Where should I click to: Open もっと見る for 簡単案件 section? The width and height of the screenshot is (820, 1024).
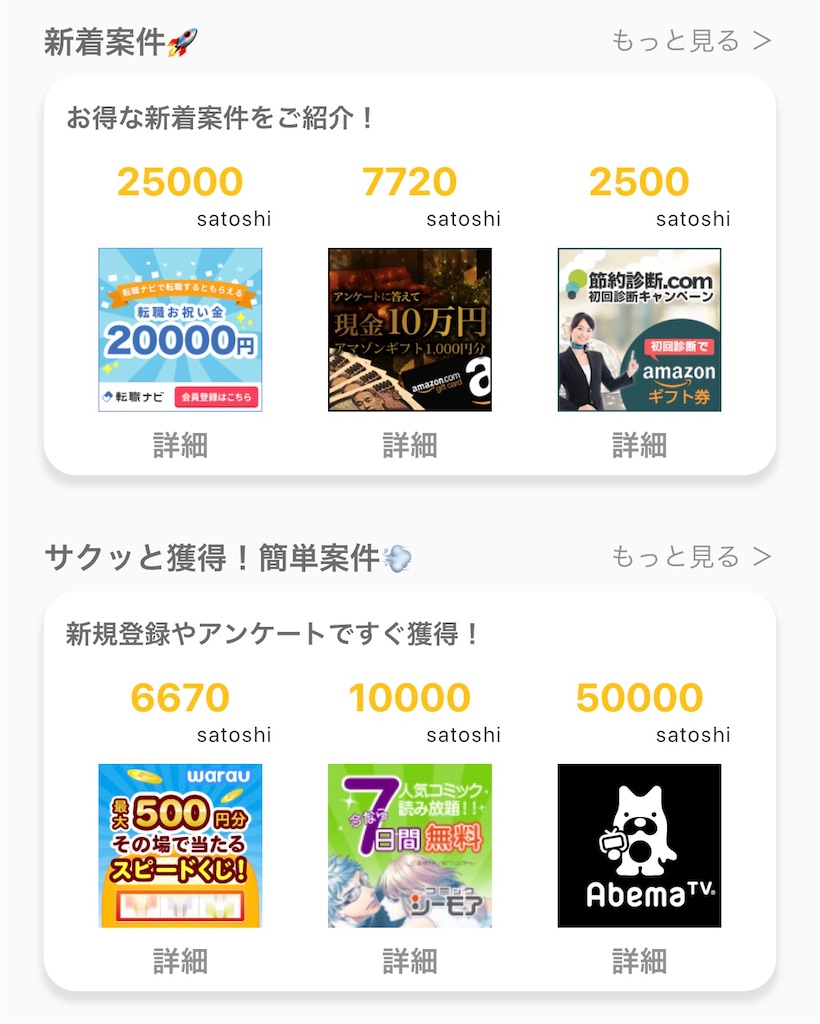(x=672, y=557)
